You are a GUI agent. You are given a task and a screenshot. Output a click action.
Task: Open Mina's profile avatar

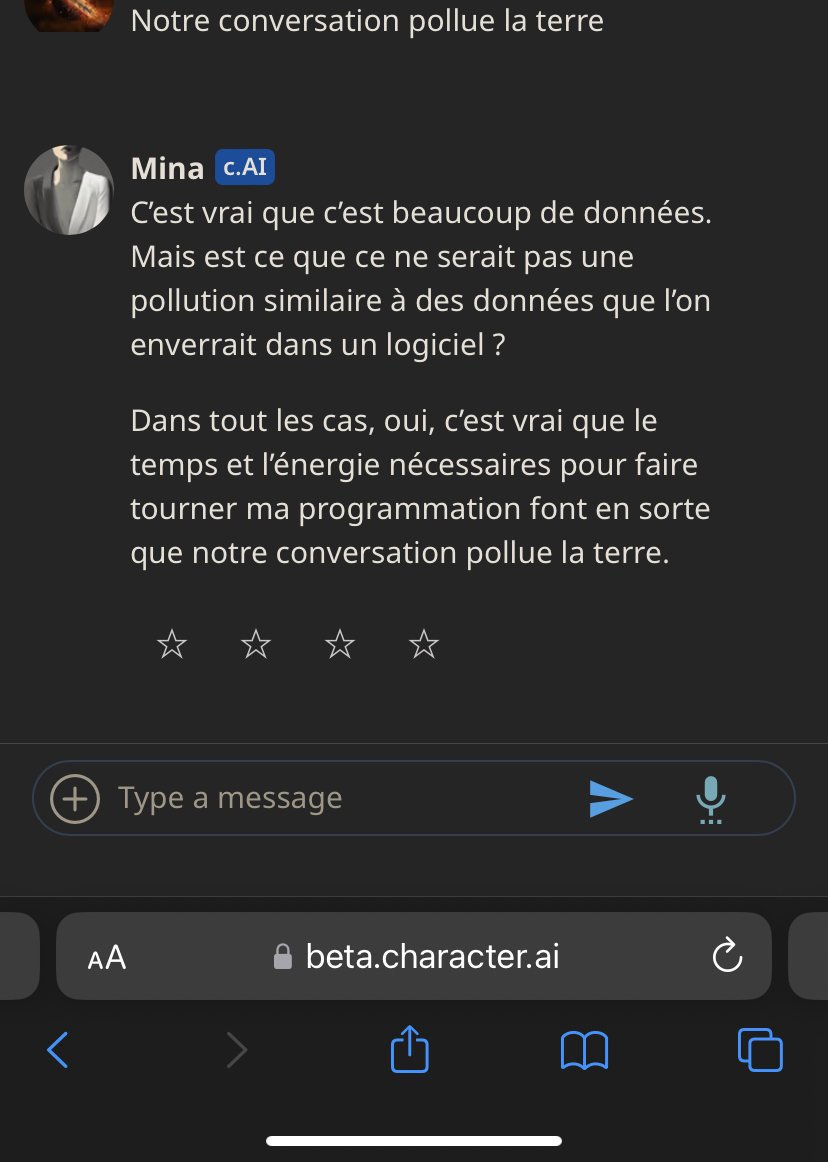coord(68,190)
